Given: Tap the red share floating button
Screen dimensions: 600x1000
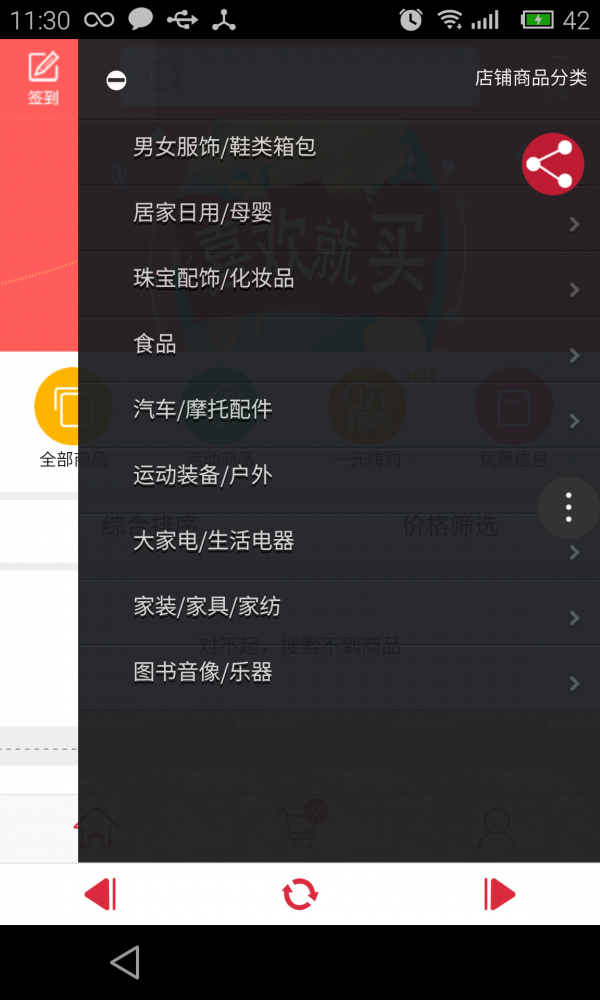Looking at the screenshot, I should 552,163.
